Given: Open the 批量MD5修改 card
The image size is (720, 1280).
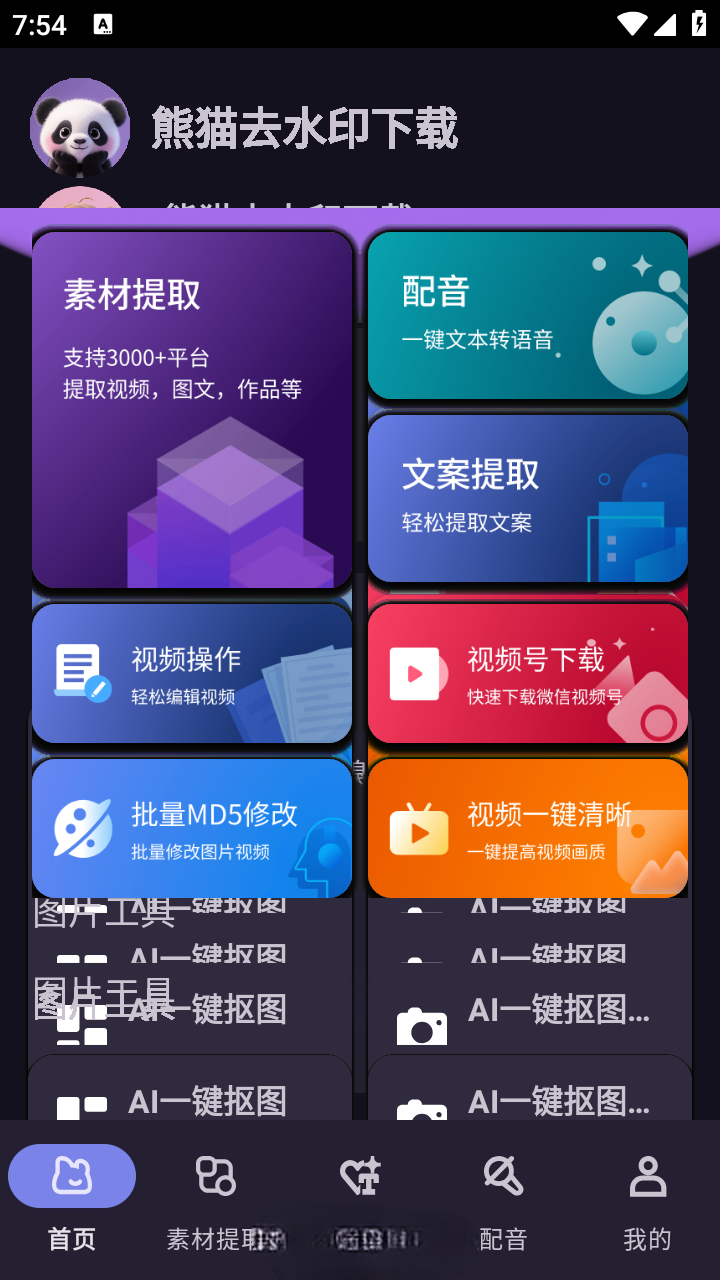Looking at the screenshot, I should (x=192, y=828).
